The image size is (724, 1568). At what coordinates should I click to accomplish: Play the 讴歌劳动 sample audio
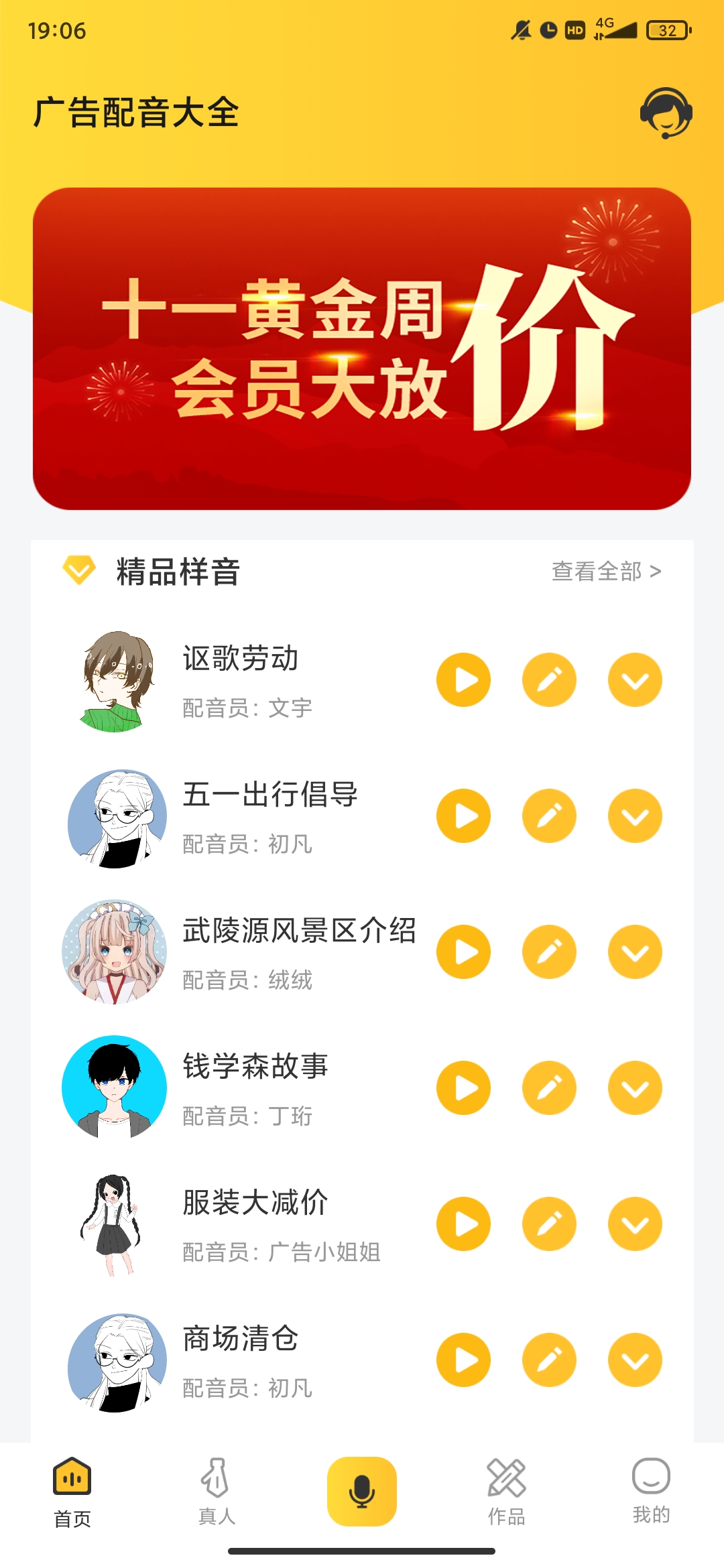pos(463,680)
